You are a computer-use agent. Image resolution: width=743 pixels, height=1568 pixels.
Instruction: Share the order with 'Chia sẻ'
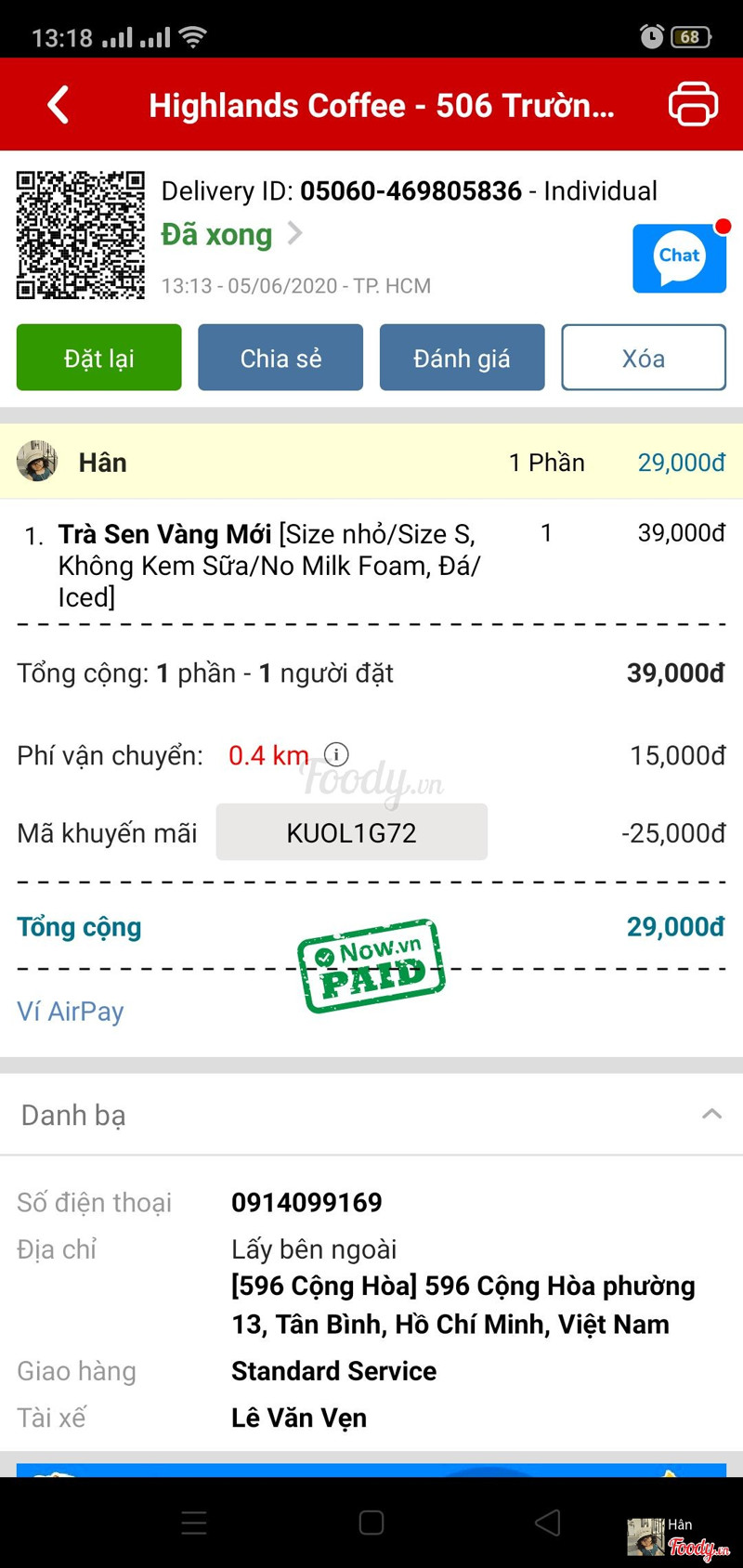point(280,358)
